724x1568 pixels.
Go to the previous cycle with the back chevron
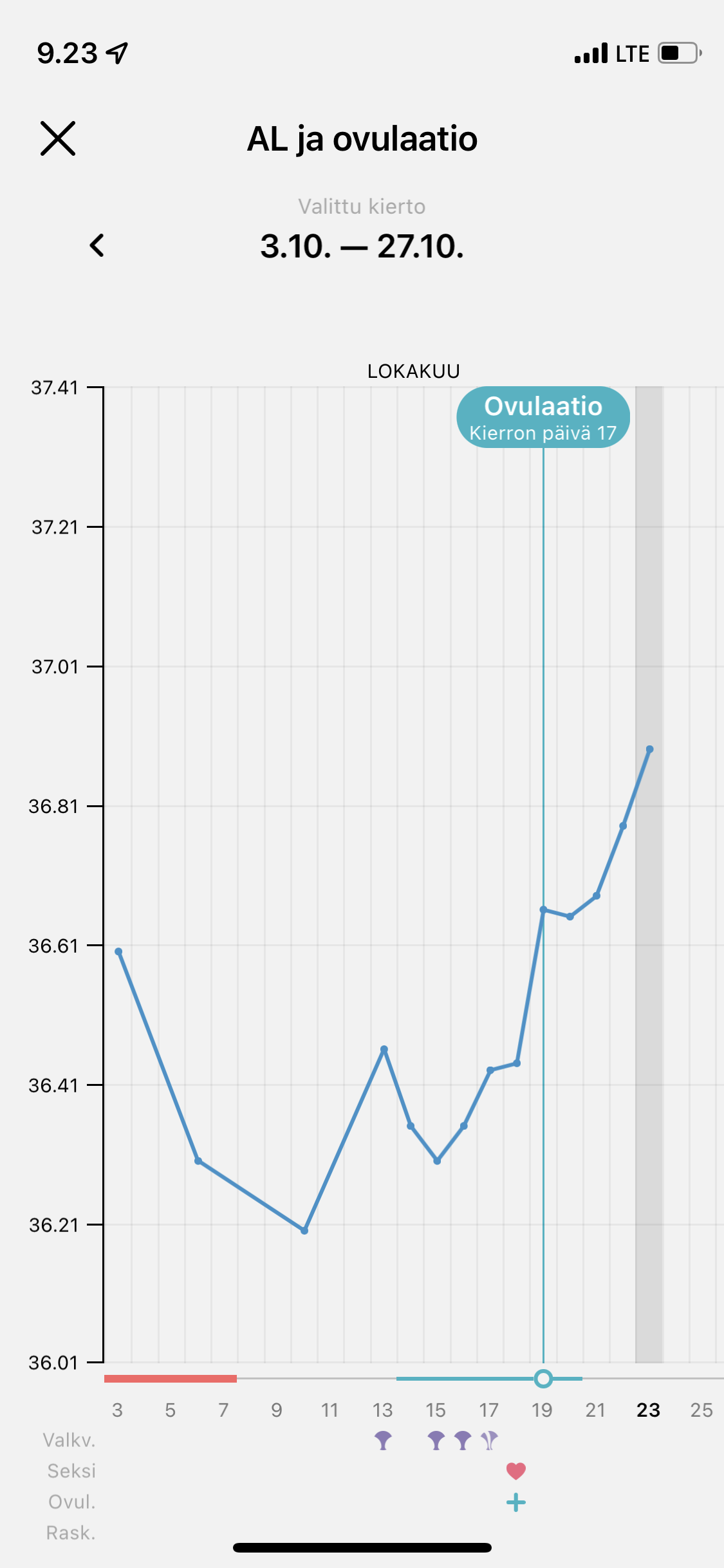pos(97,245)
